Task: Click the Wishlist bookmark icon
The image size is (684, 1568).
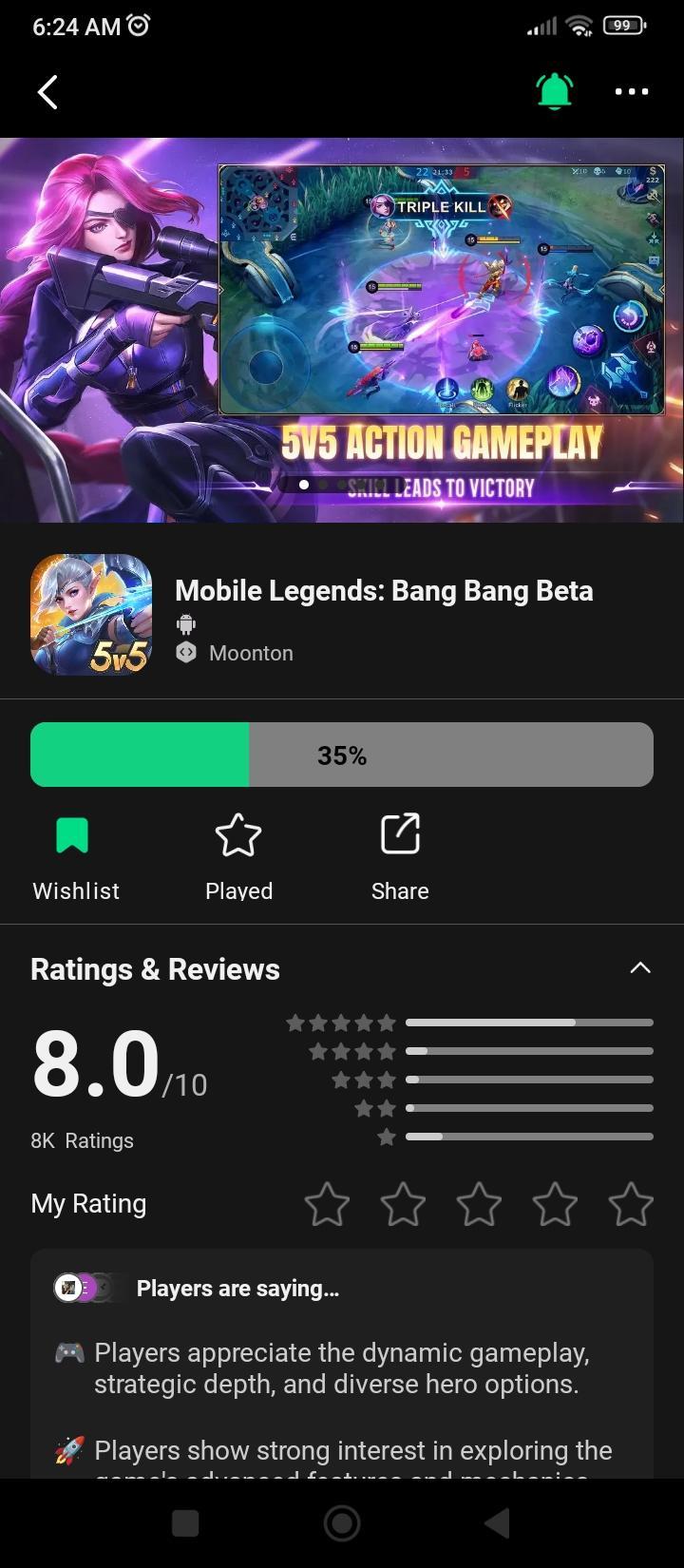Action: 75,835
